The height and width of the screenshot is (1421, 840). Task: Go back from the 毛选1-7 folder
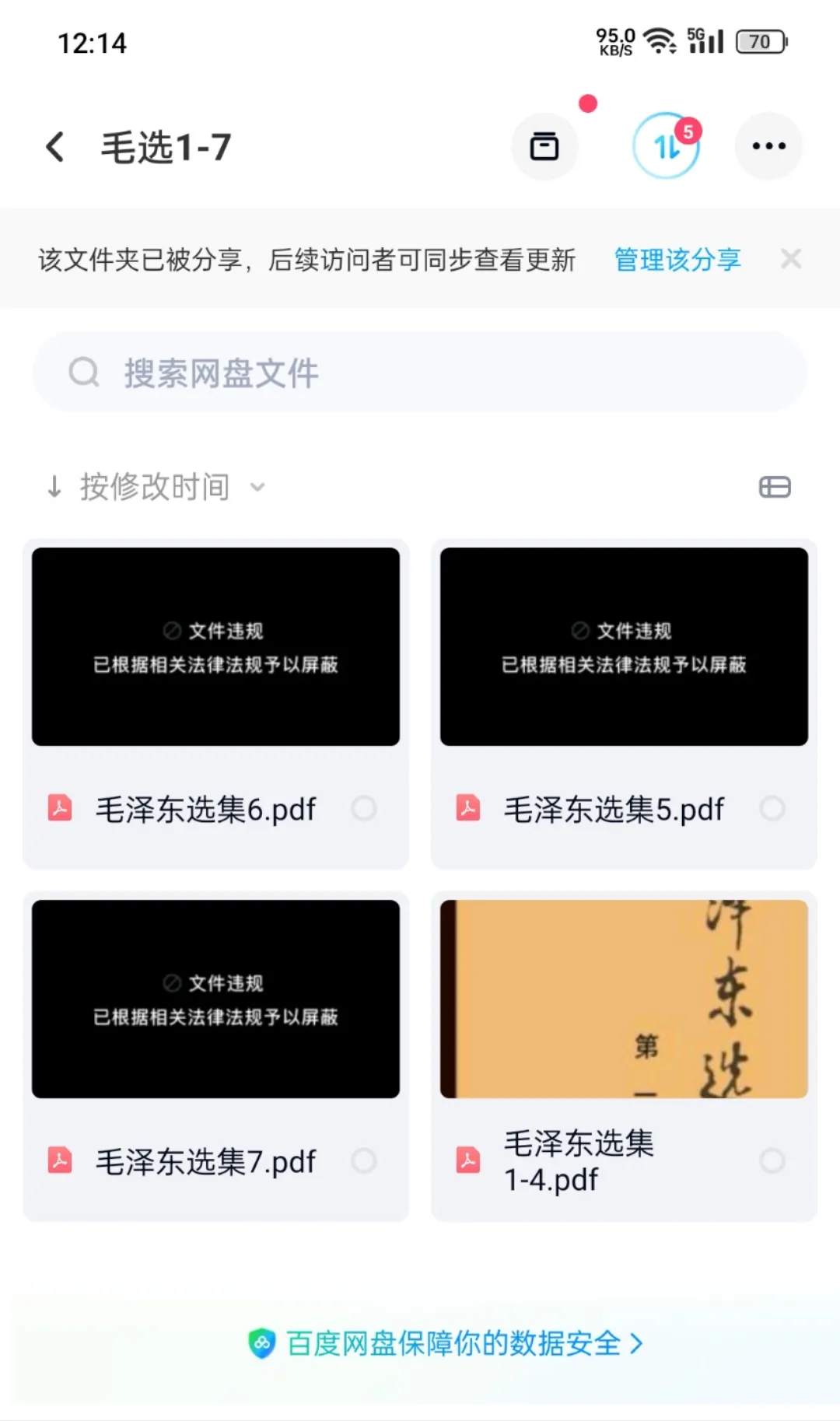[x=55, y=147]
